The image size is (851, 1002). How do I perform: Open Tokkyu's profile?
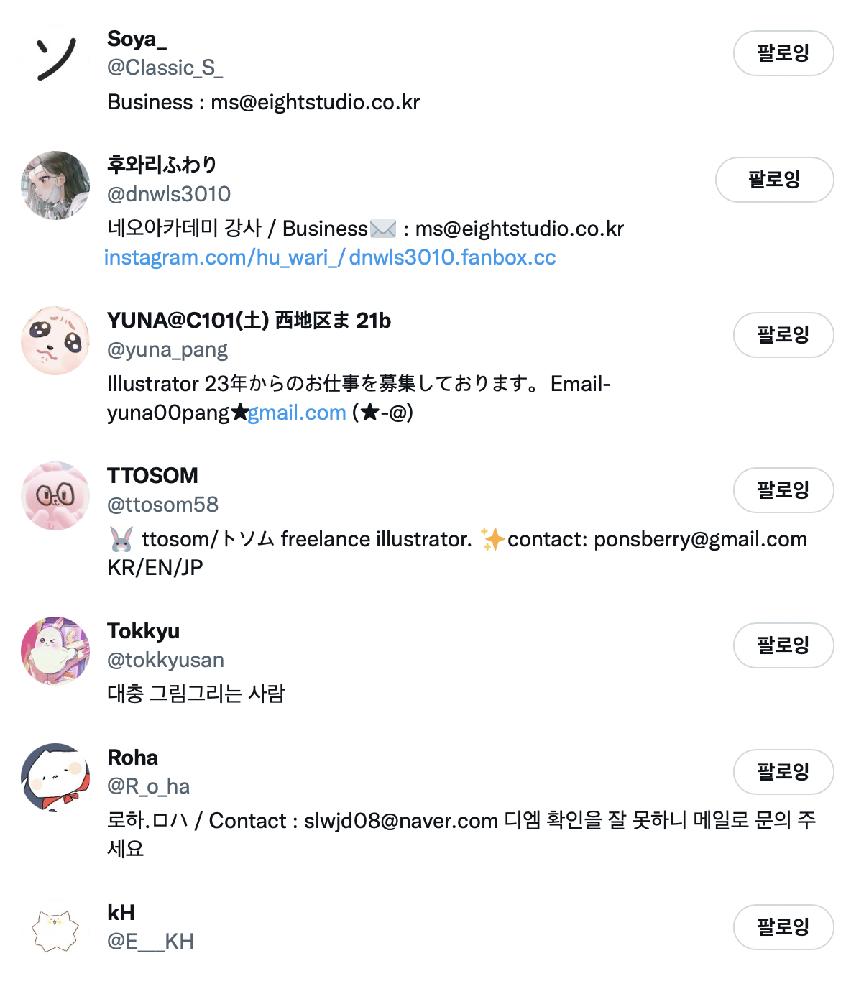tap(143, 631)
